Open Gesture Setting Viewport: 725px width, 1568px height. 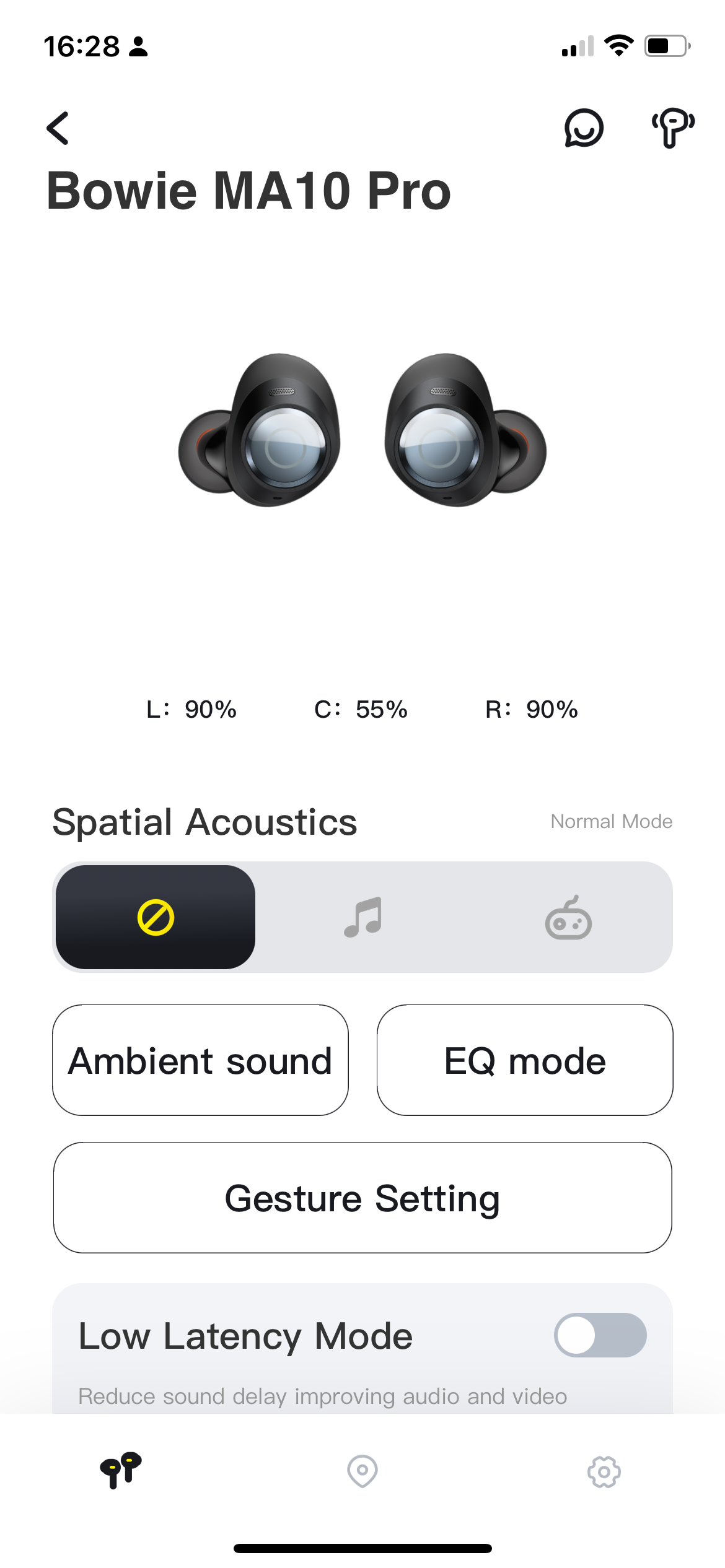(362, 1198)
